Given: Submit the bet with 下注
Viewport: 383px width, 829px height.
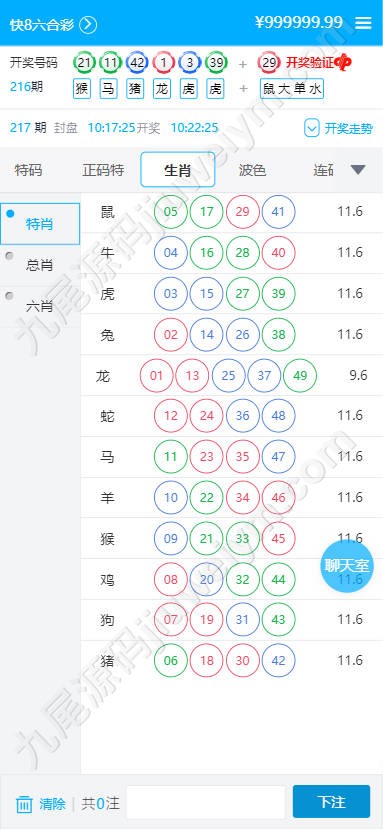Looking at the screenshot, I should 332,802.
